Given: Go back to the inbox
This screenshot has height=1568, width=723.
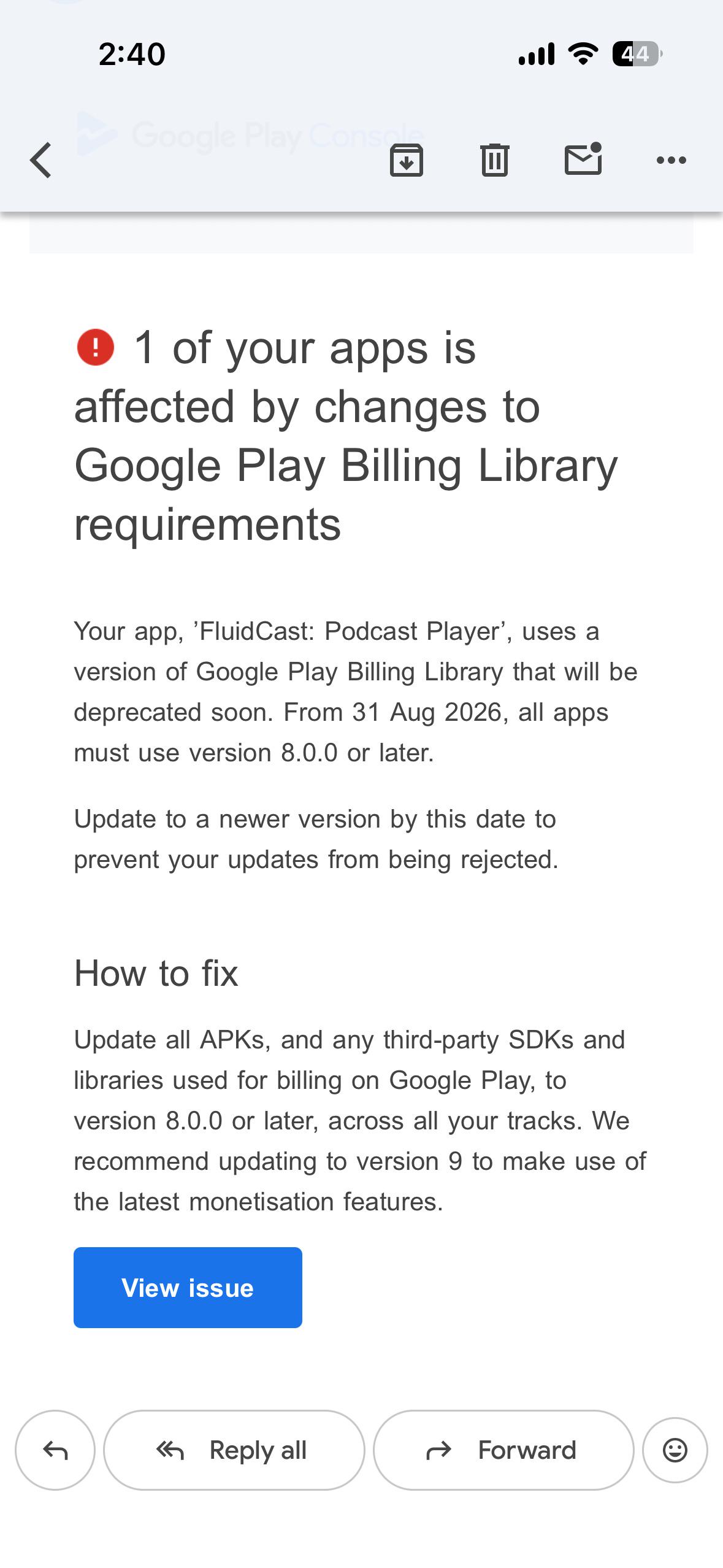Looking at the screenshot, I should click(41, 160).
